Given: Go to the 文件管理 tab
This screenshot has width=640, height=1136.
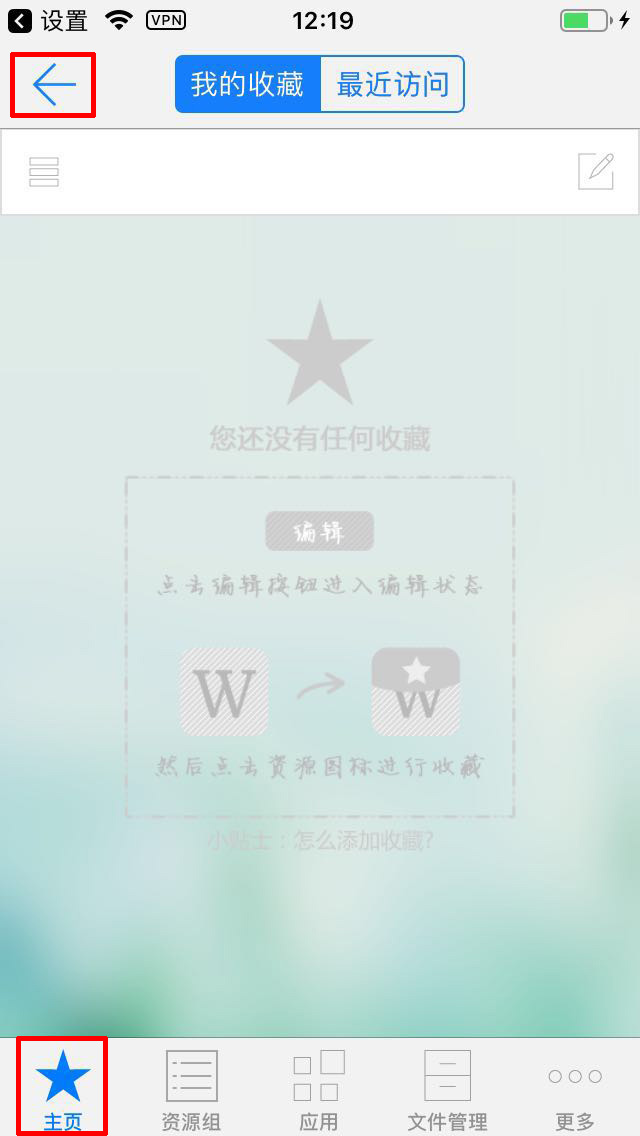Looking at the screenshot, I should [447, 1088].
